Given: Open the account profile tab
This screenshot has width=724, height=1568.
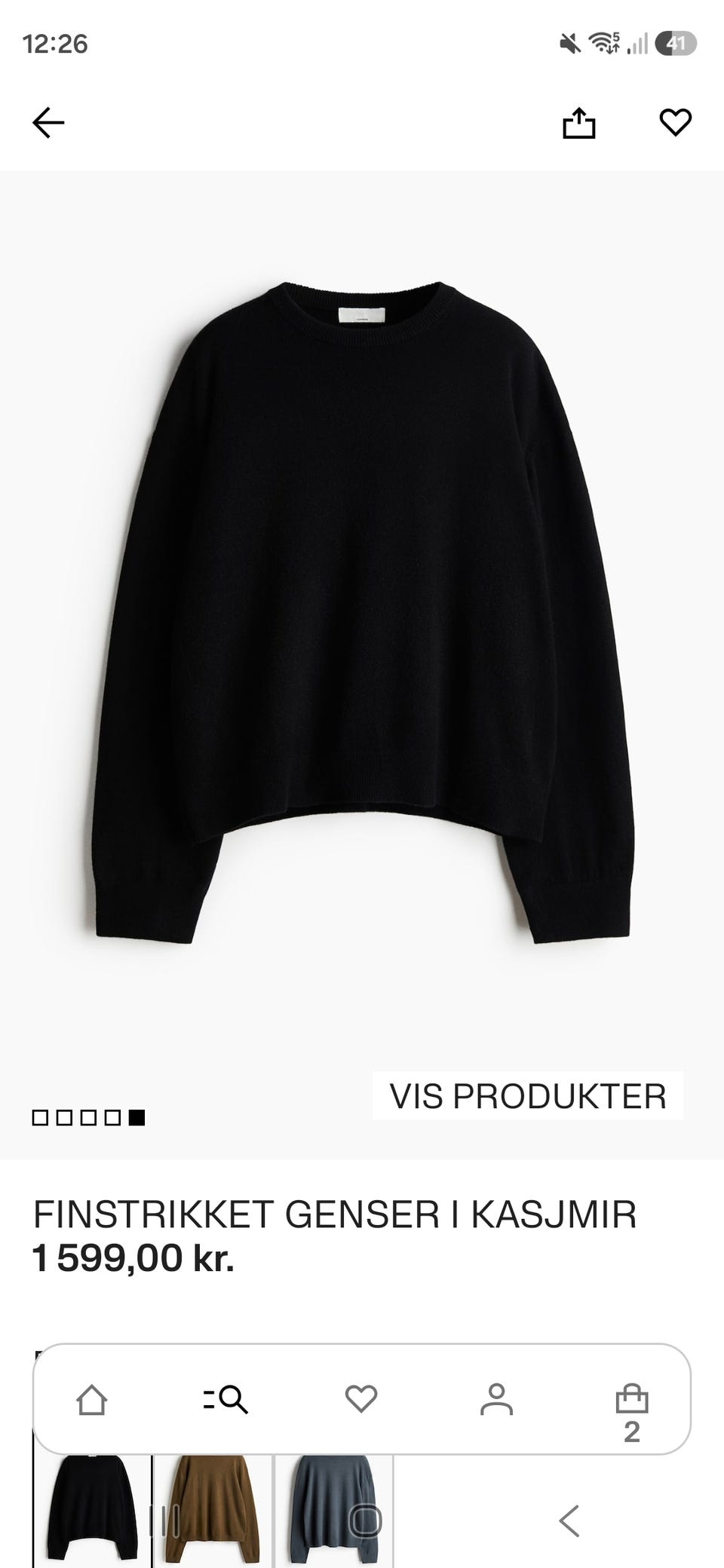Looking at the screenshot, I should point(496,1399).
